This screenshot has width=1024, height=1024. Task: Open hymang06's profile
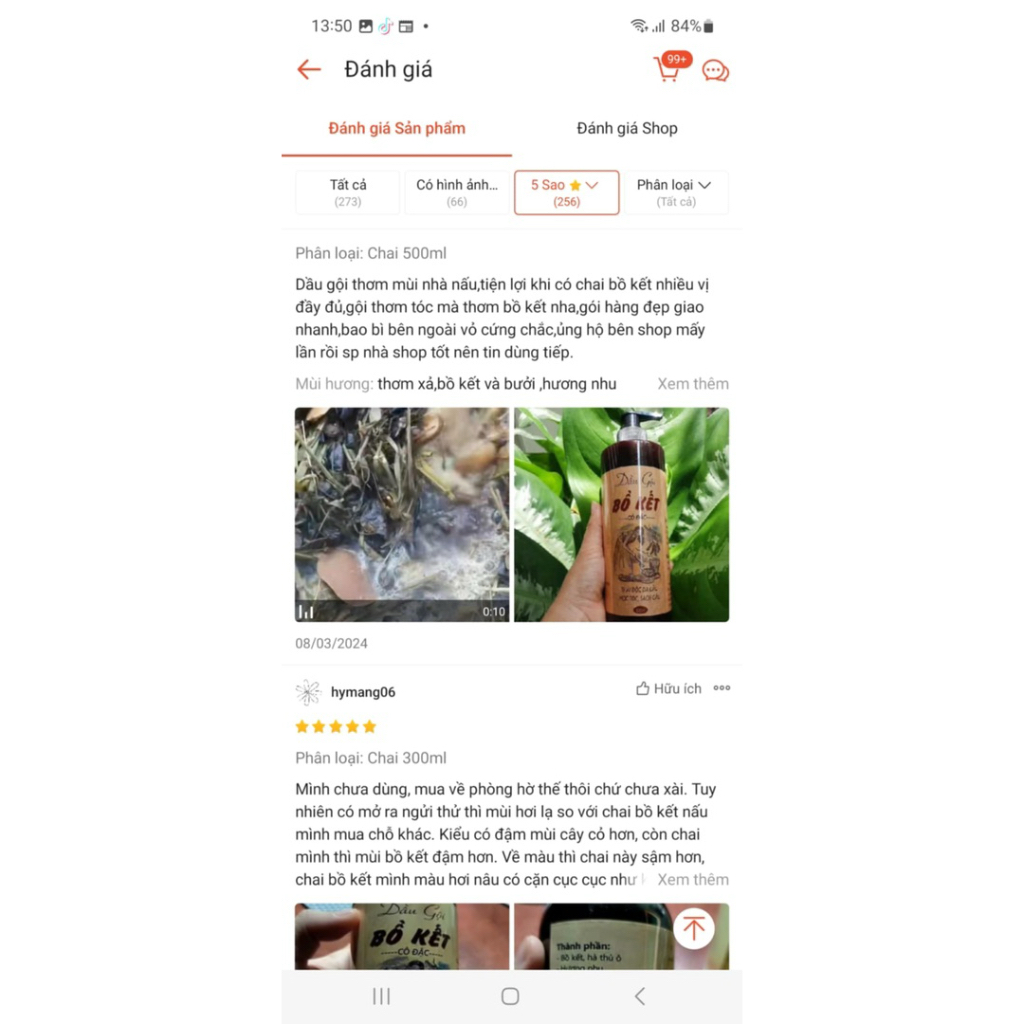[362, 692]
